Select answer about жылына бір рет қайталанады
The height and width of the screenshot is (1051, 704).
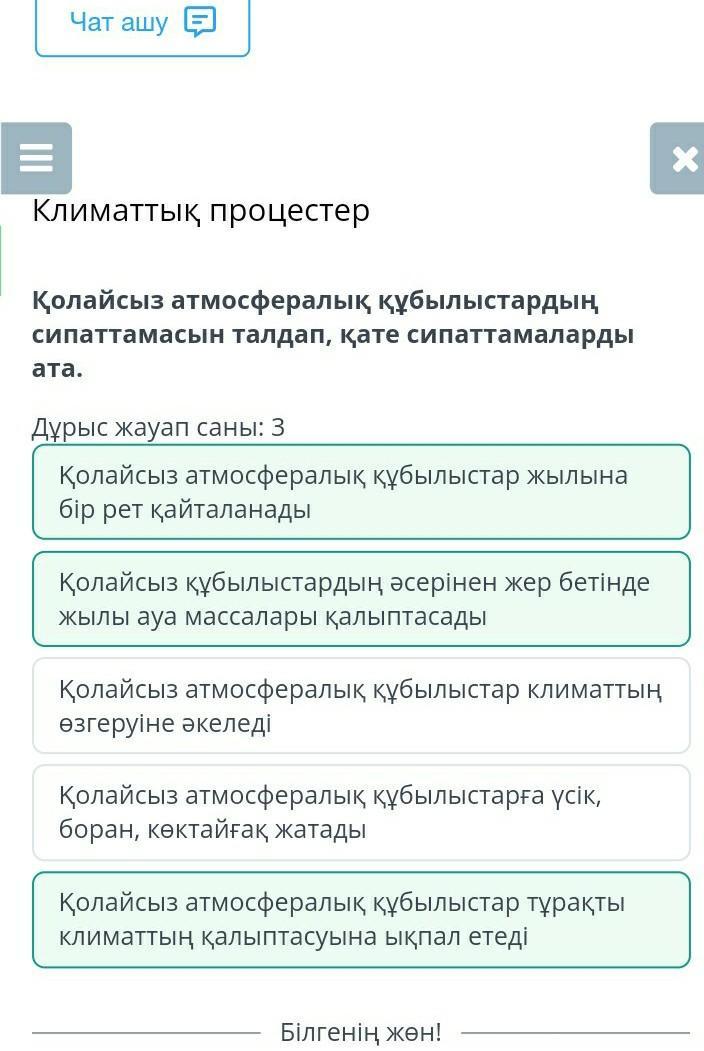pyautogui.click(x=361, y=492)
